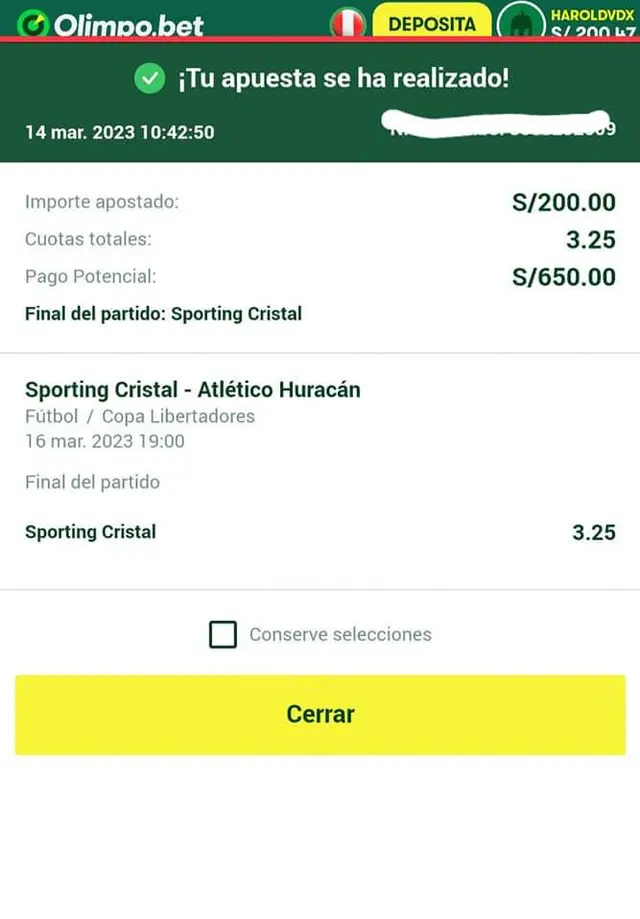Open the HAROLDVDX account profile
The width and height of the screenshot is (640, 919).
pyautogui.click(x=568, y=22)
